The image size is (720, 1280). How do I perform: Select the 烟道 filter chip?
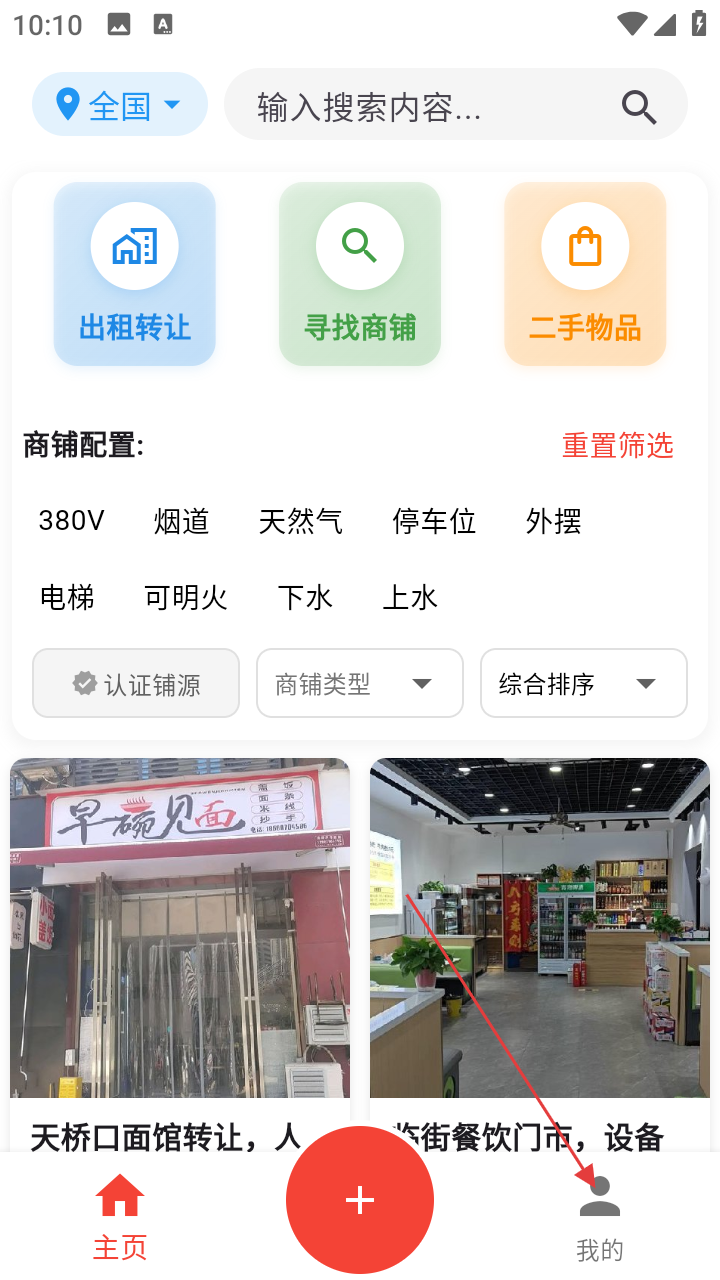click(181, 521)
